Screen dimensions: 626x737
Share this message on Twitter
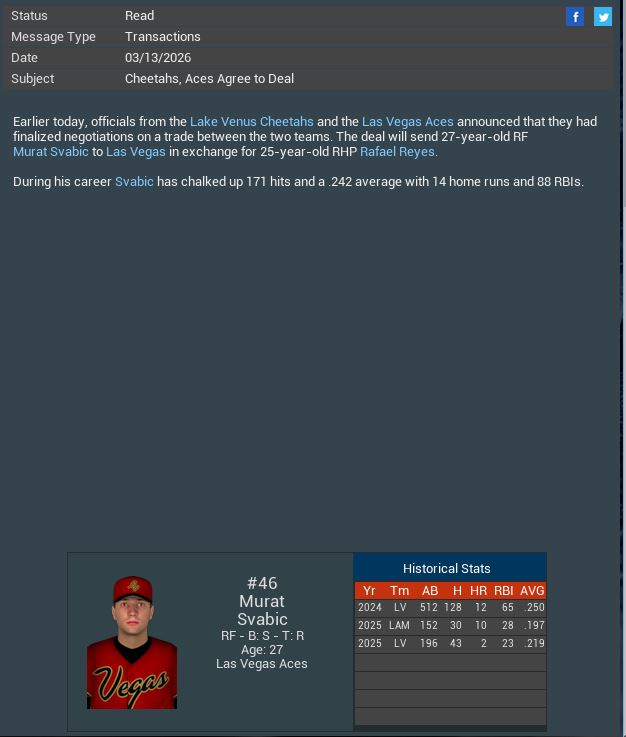pyautogui.click(x=603, y=16)
